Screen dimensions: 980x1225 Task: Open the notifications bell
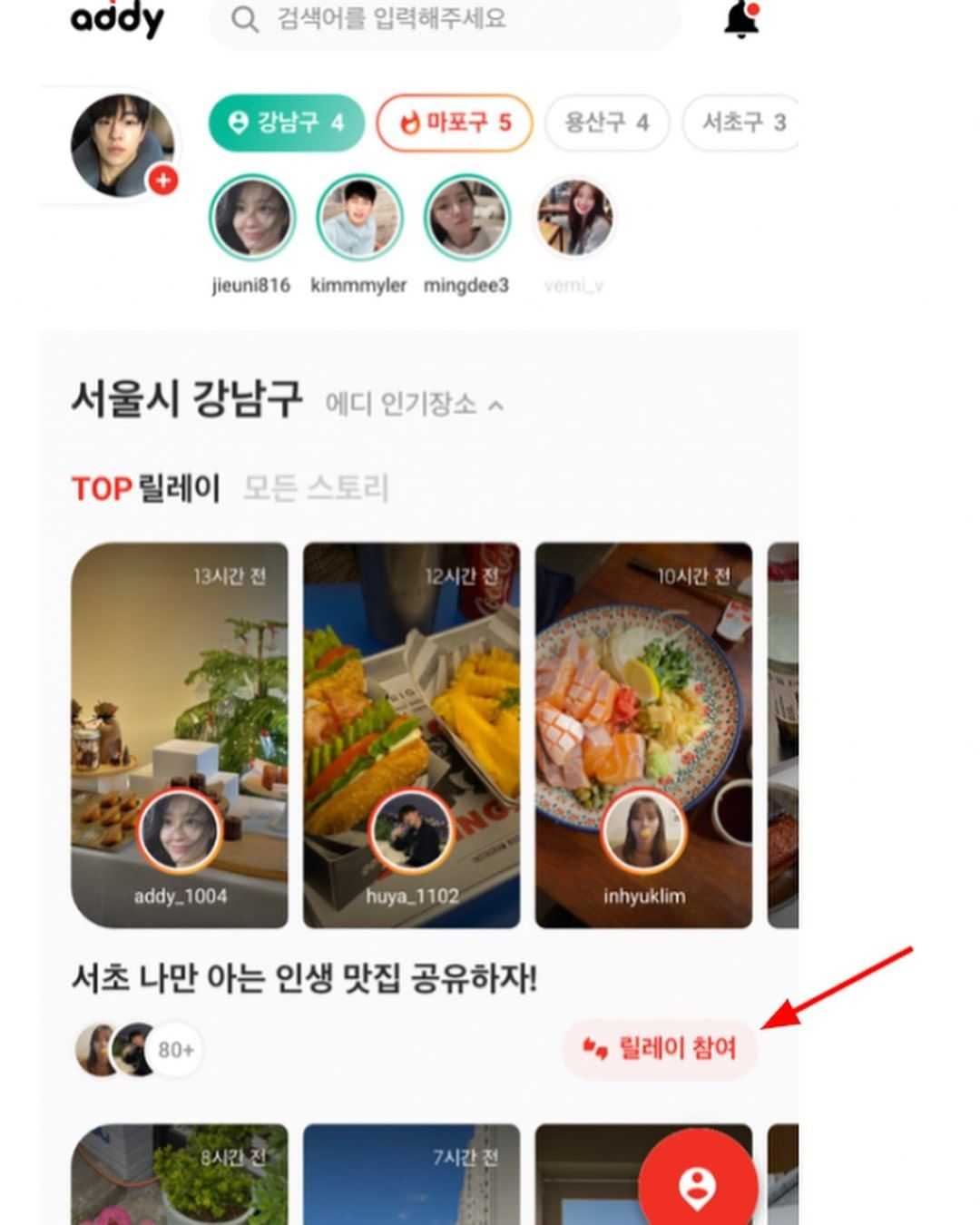point(741,19)
